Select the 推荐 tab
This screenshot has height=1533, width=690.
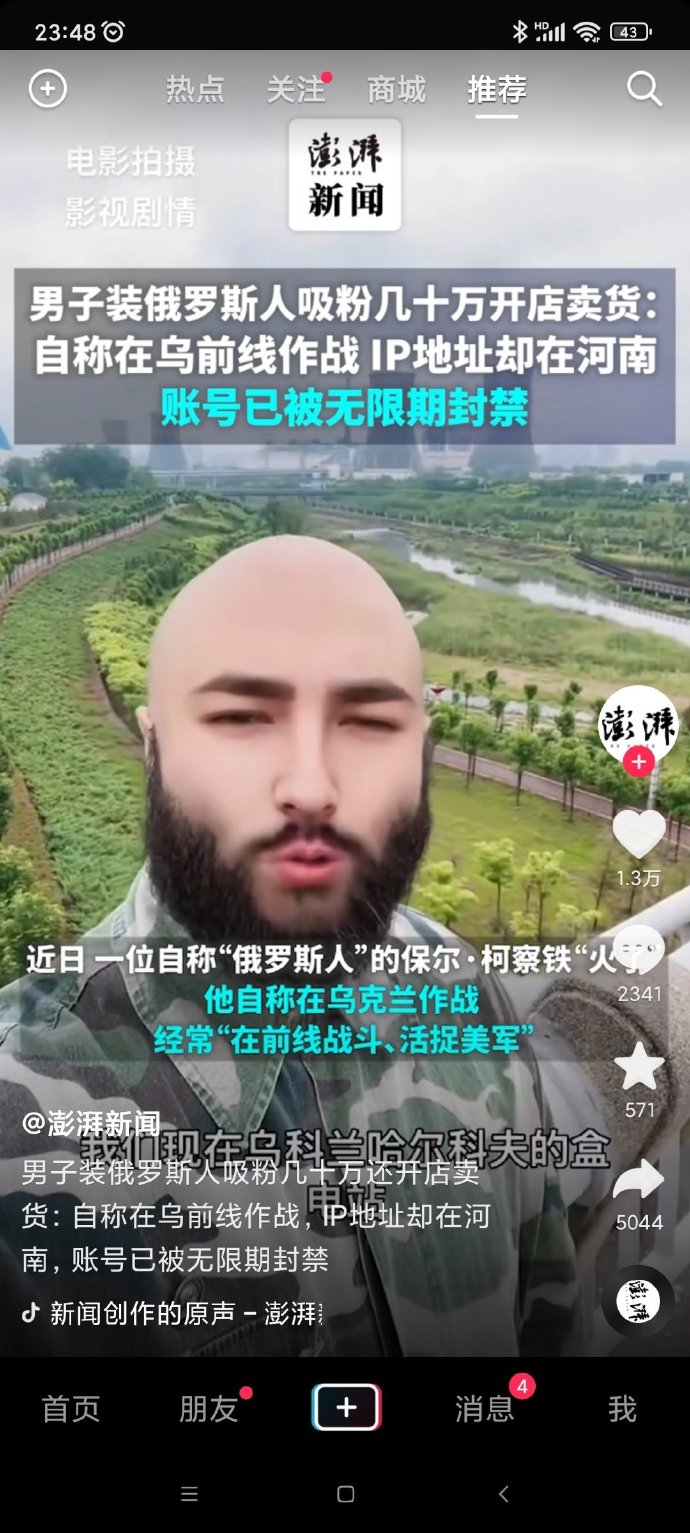[497, 90]
